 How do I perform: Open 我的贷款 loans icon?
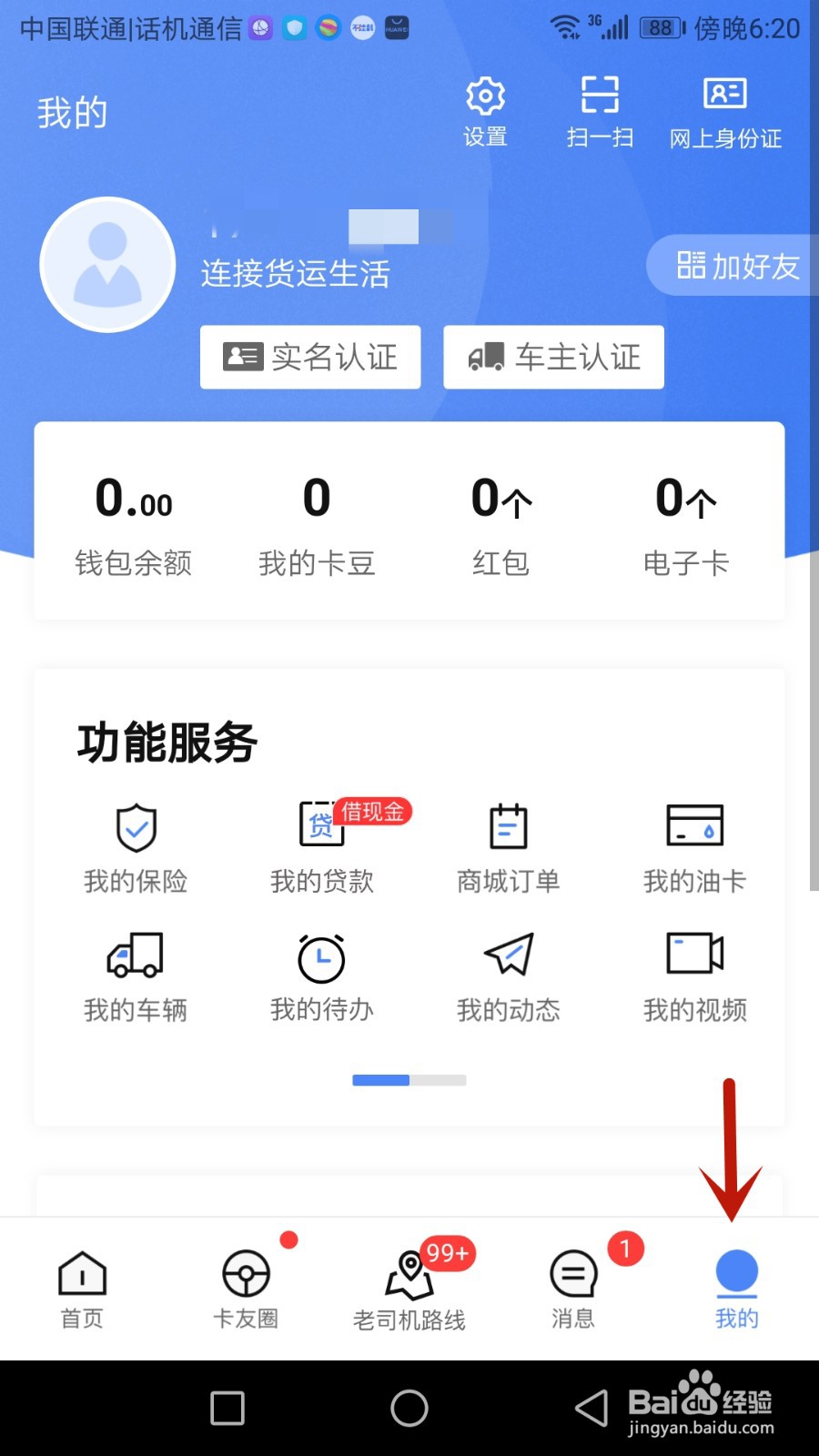point(320,846)
